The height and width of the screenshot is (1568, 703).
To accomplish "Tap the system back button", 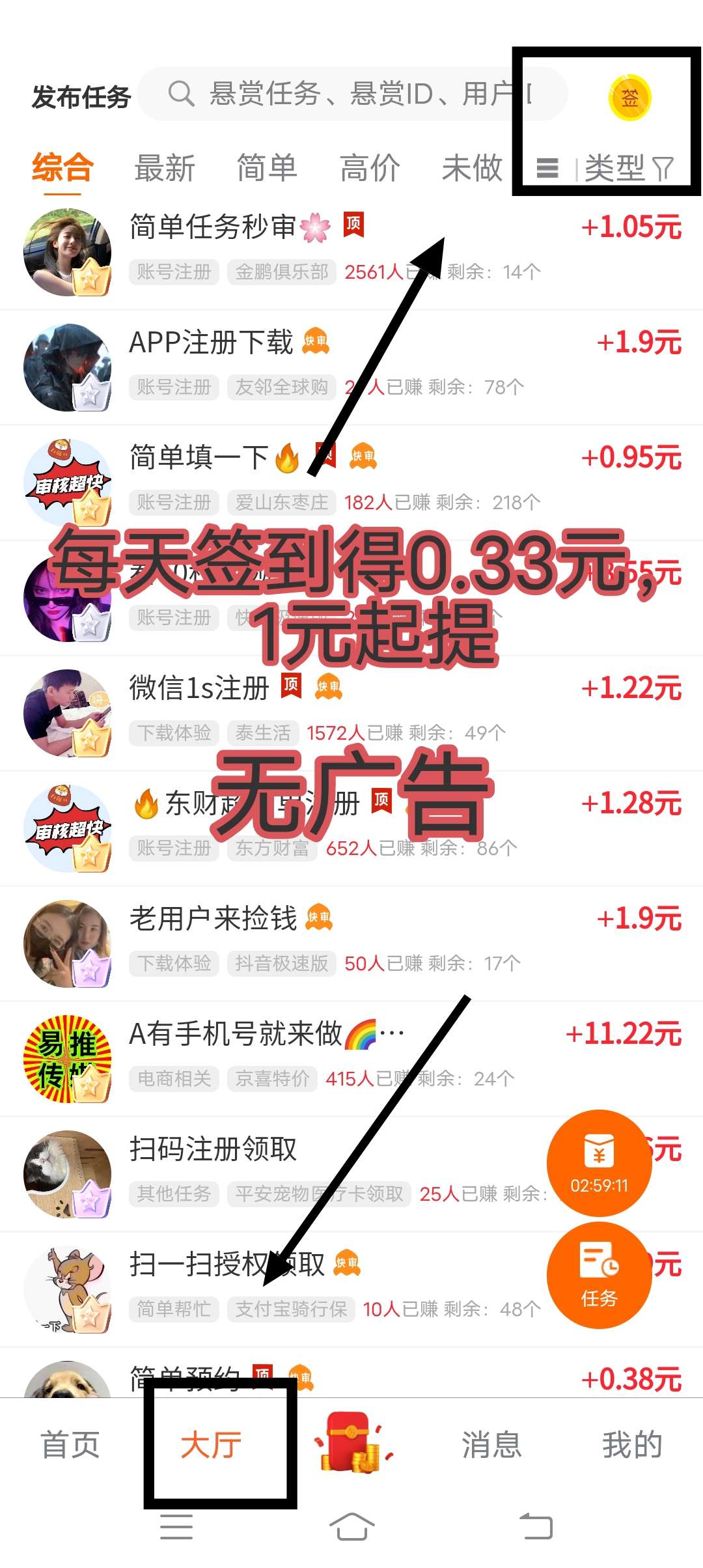I will (x=536, y=1527).
